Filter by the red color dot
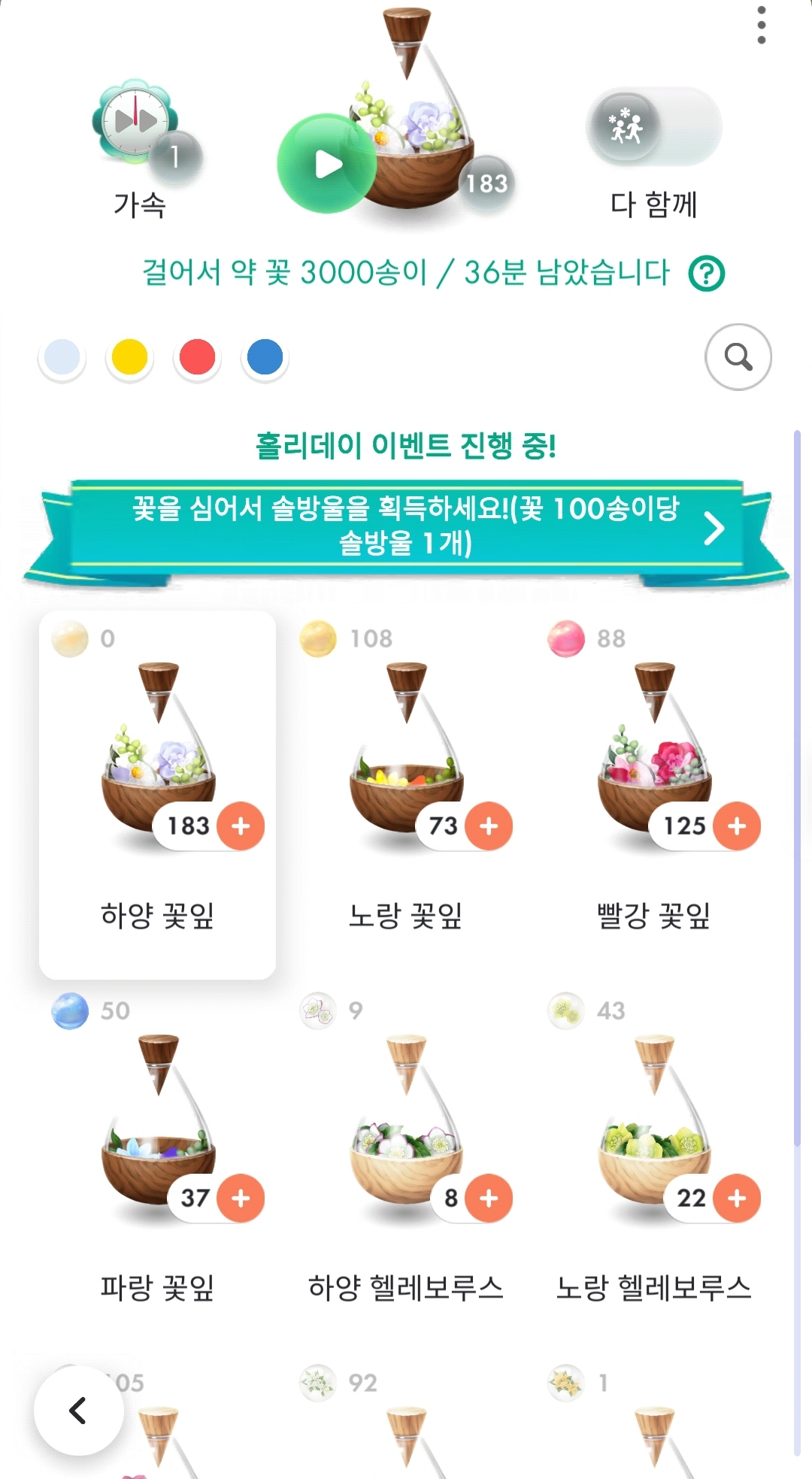Viewport: 812px width, 1479px height. (197, 357)
